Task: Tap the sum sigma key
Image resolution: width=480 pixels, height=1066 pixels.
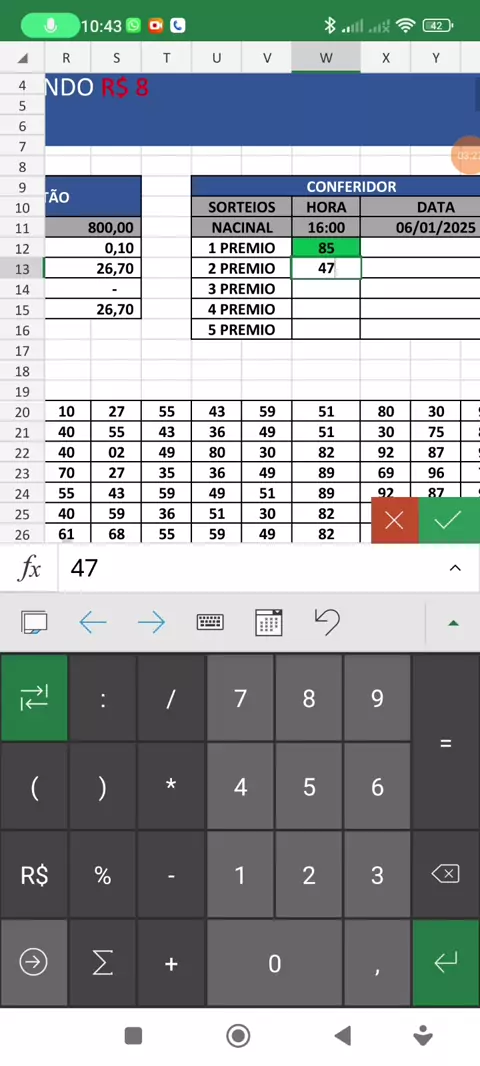Action: pyautogui.click(x=103, y=963)
